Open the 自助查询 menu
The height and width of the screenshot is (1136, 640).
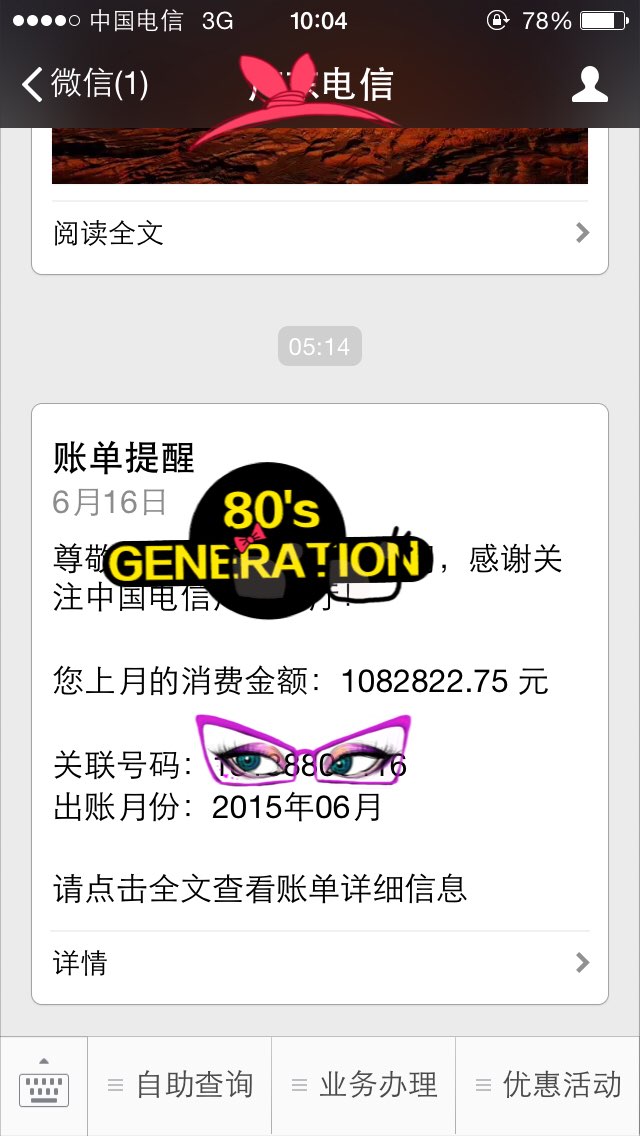point(180,1085)
